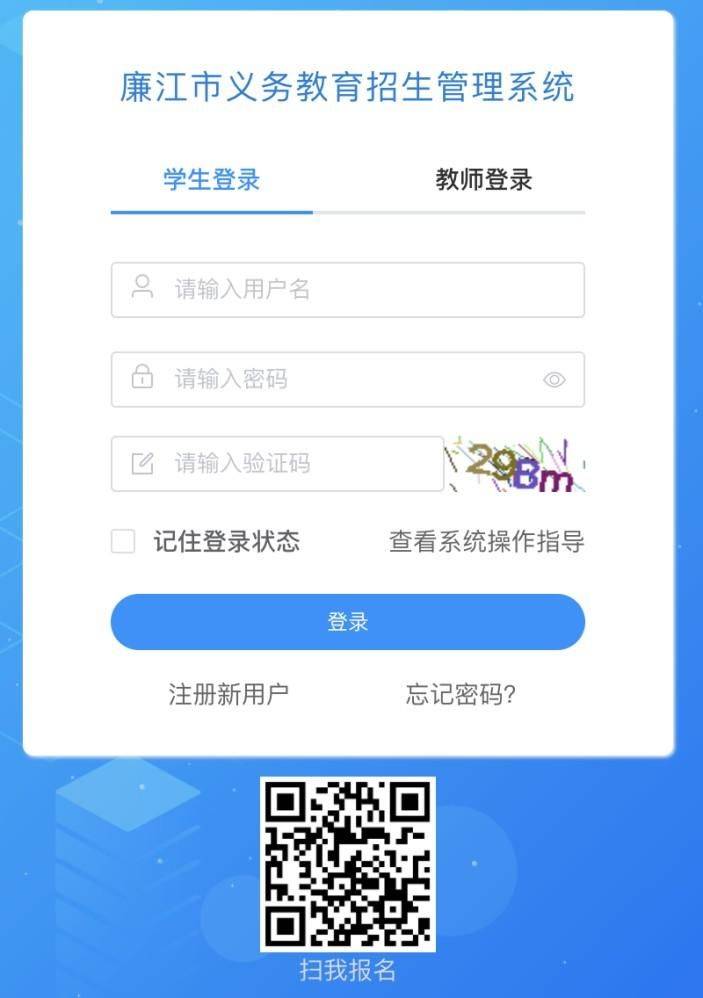Open 查看系统操作指导 link

tap(486, 542)
